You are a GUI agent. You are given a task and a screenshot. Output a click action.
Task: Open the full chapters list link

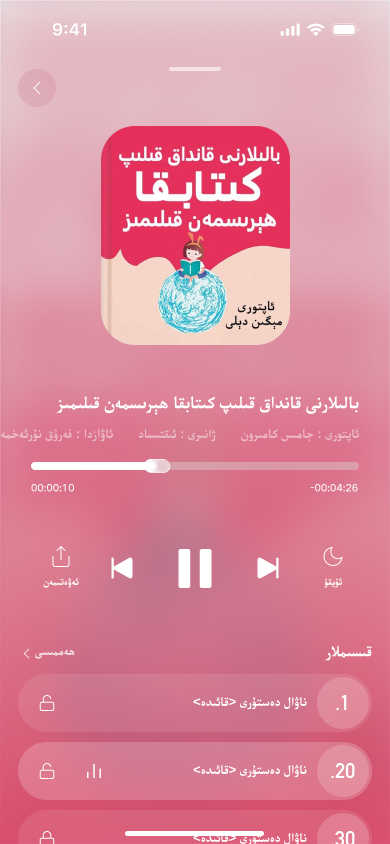[x=48, y=653]
